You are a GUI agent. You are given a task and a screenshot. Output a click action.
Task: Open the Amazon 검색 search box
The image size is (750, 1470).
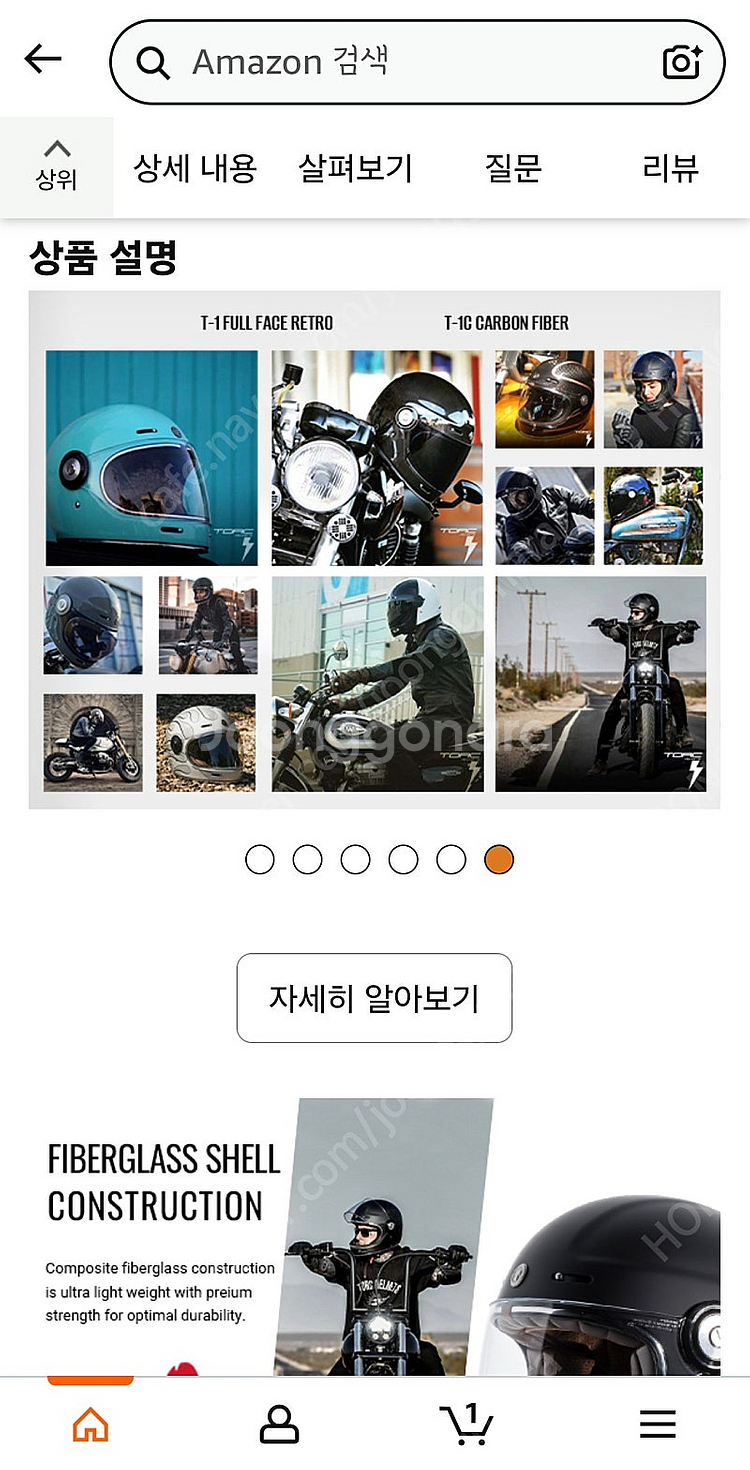[x=416, y=62]
